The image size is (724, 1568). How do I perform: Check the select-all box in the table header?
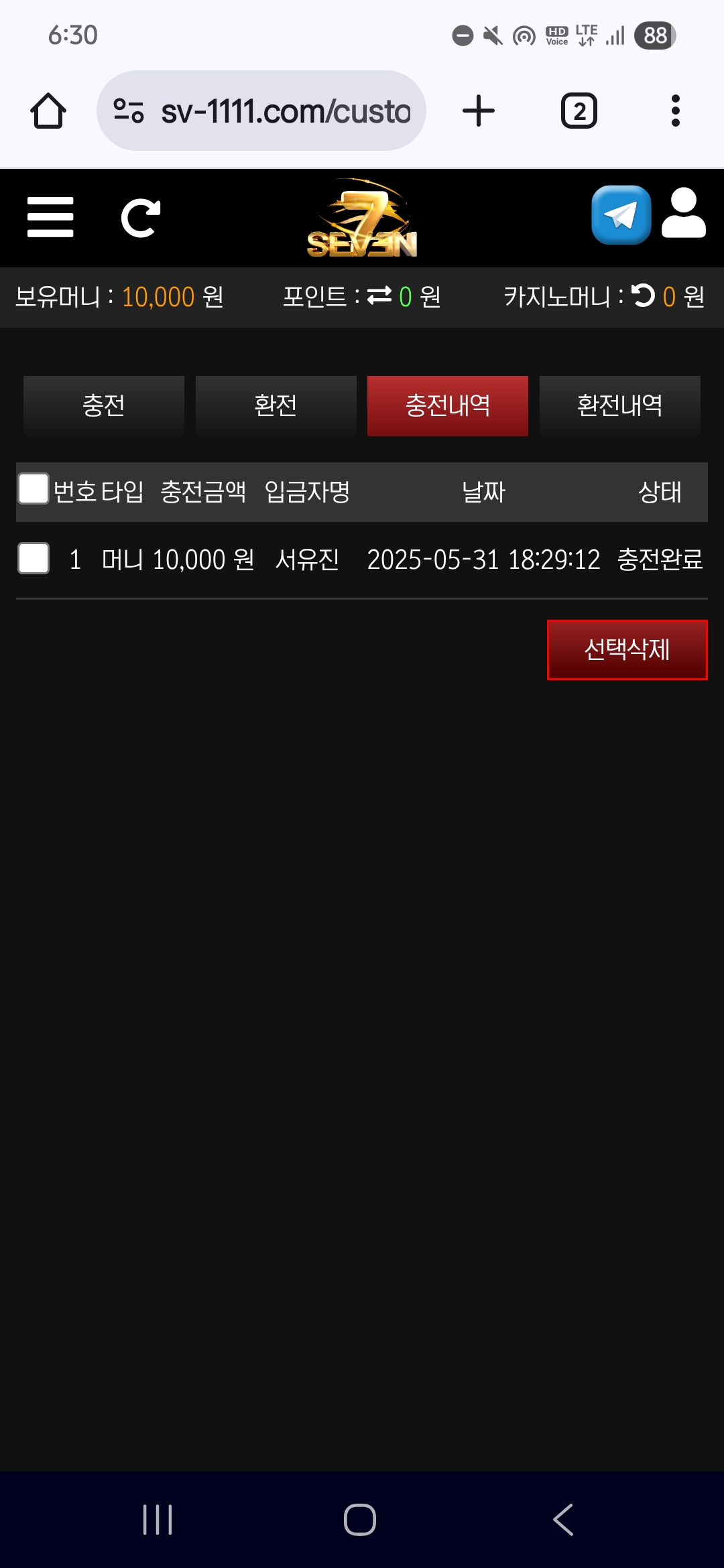tap(34, 489)
